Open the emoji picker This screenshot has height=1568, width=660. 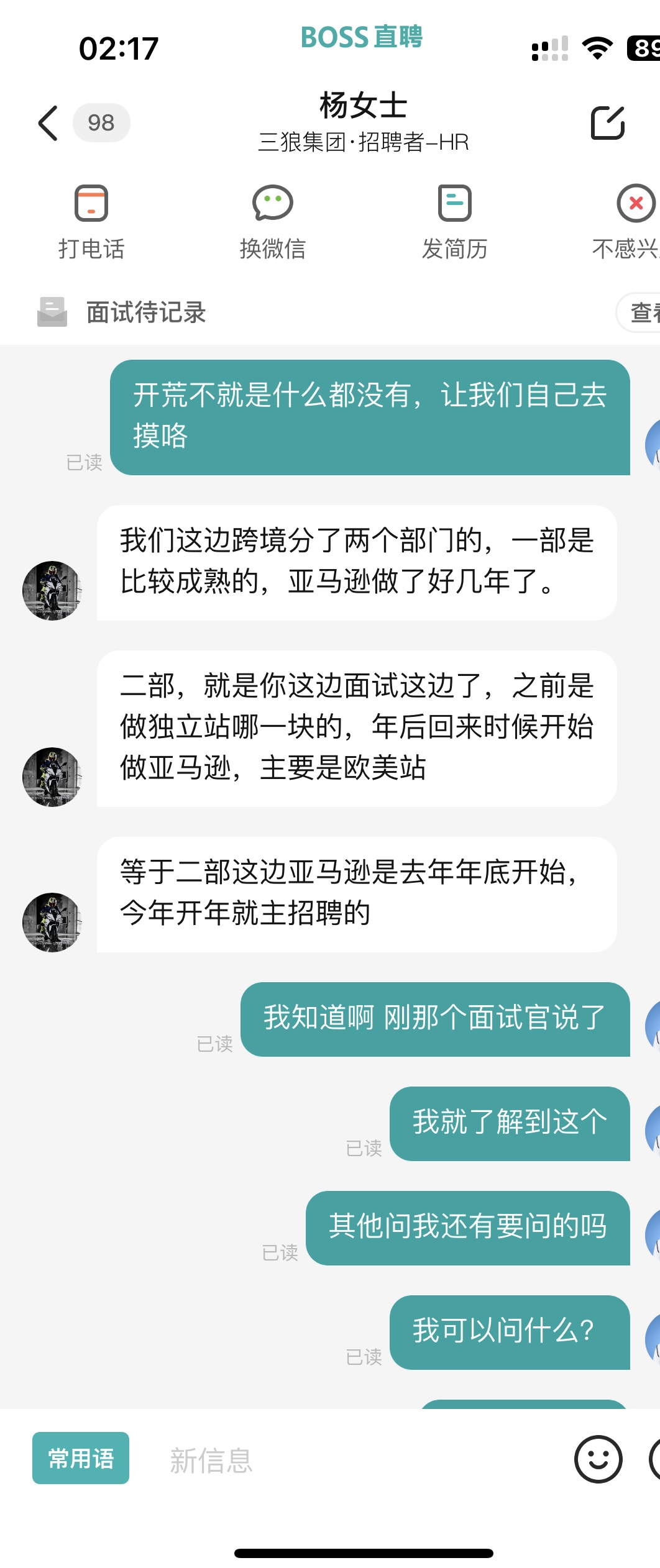598,1459
